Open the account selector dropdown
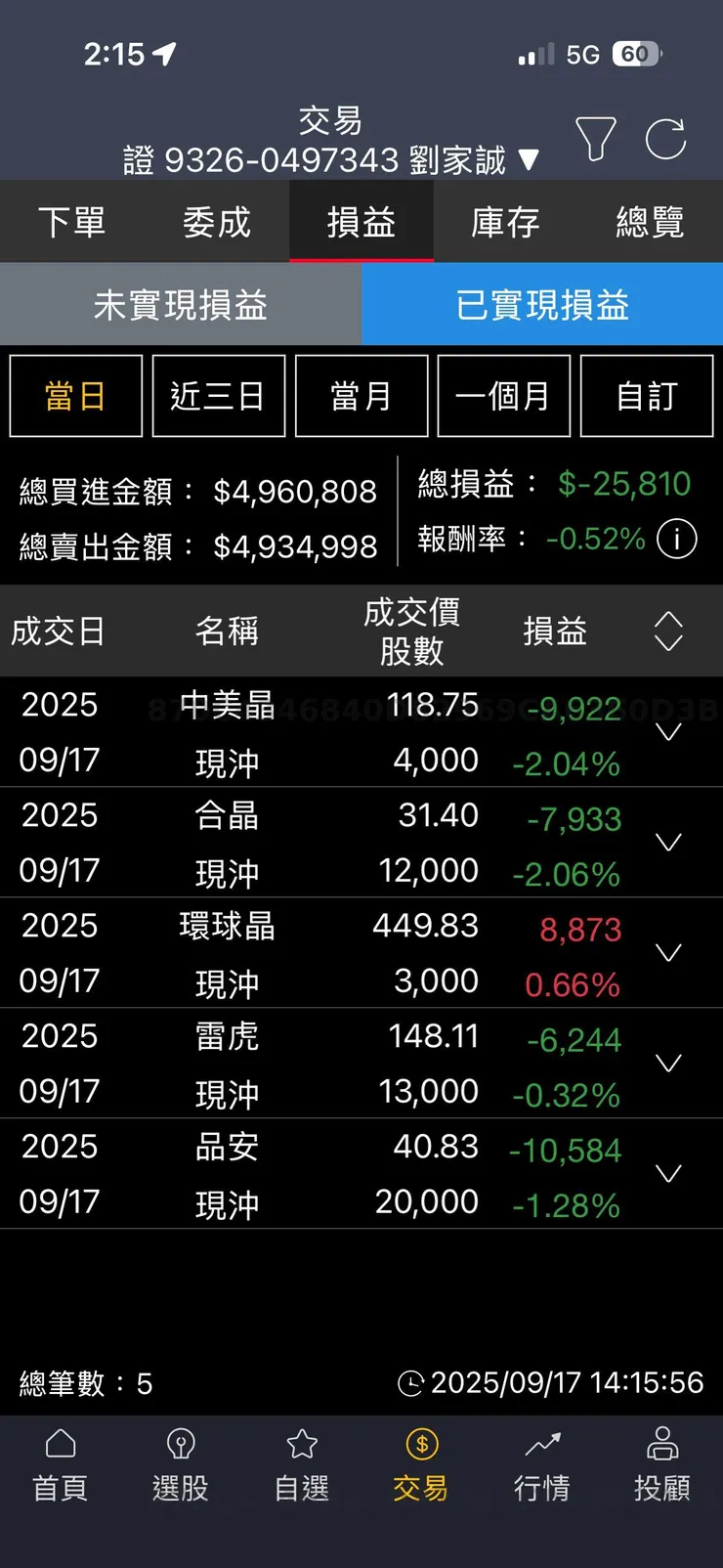Screen dimensions: 723x1568 pyautogui.click(x=331, y=160)
